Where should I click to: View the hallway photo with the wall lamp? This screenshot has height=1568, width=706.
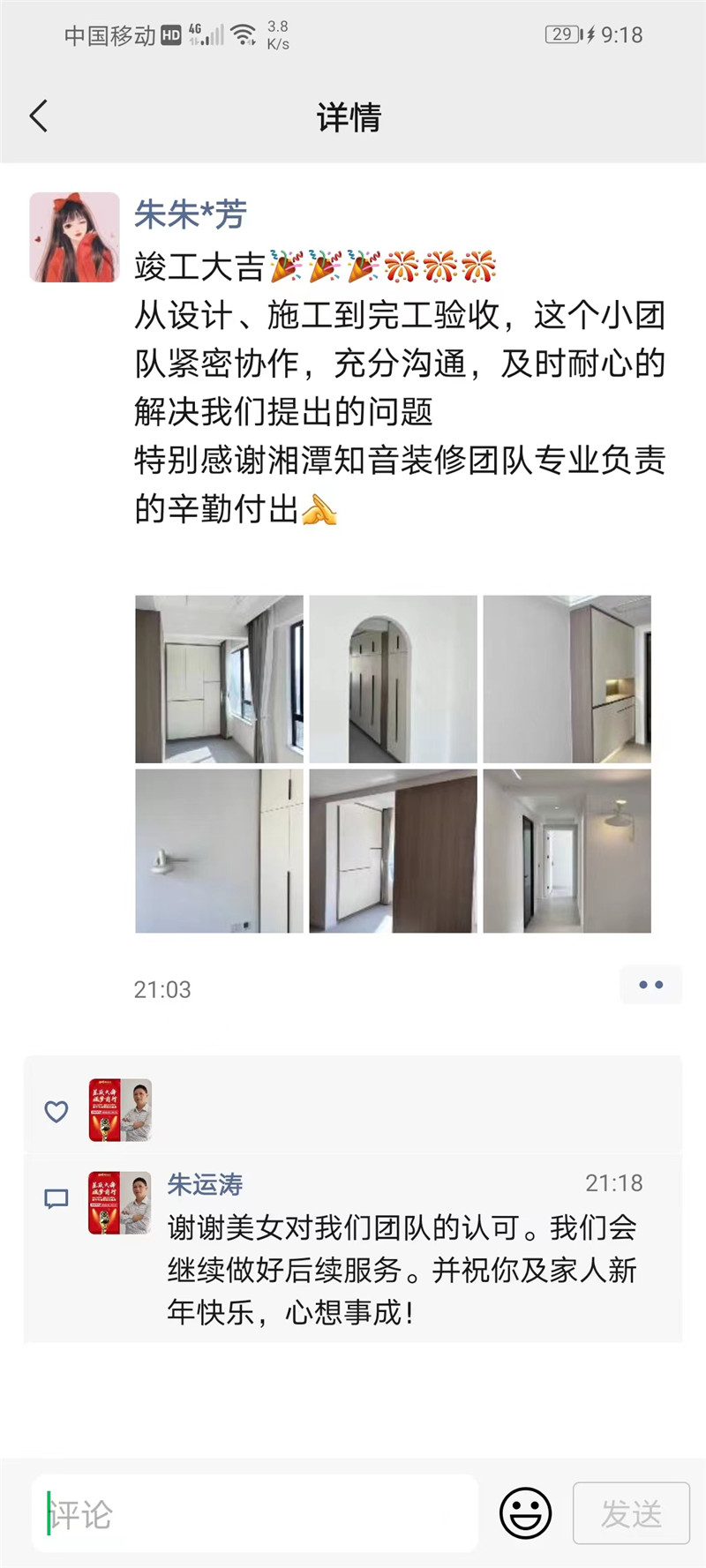(x=567, y=852)
